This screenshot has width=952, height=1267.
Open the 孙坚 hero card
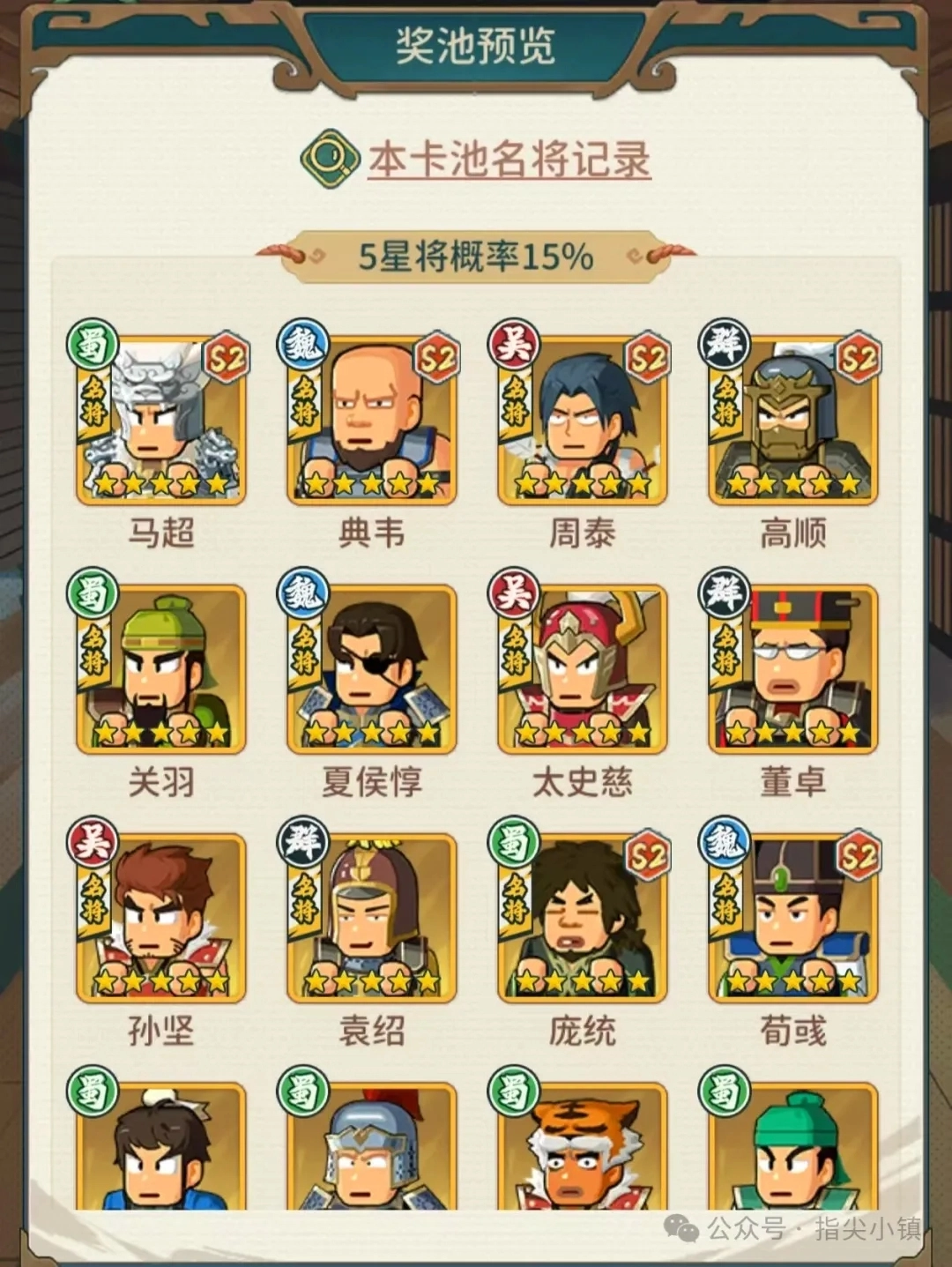(x=160, y=918)
